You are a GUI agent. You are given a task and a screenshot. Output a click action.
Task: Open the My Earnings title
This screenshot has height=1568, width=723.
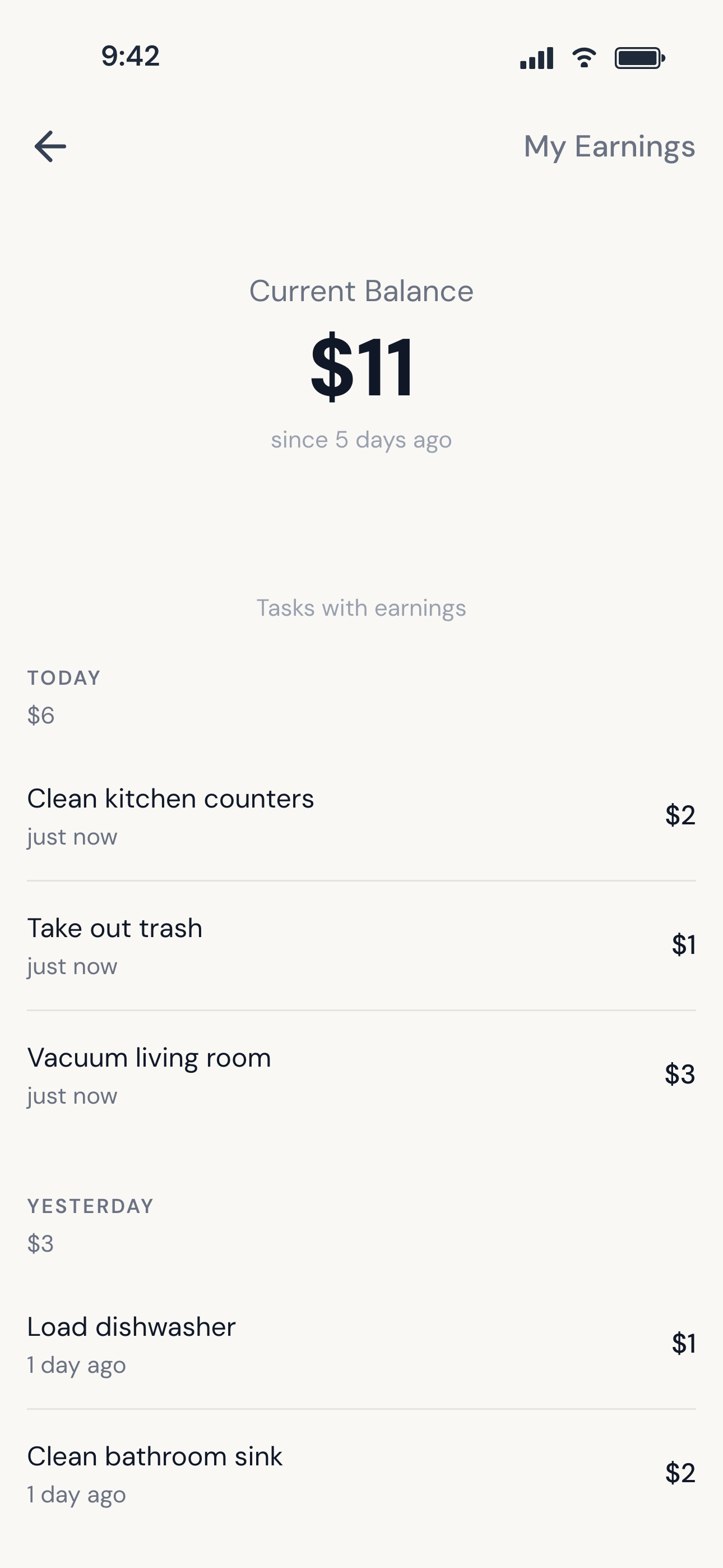point(610,146)
